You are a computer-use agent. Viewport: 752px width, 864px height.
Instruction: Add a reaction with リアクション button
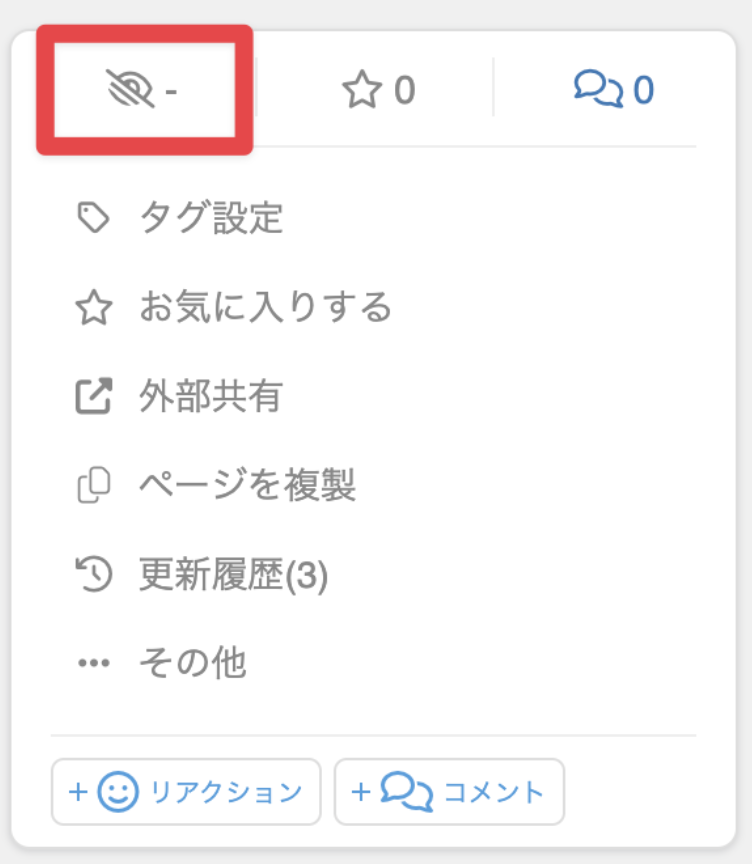pos(186,792)
